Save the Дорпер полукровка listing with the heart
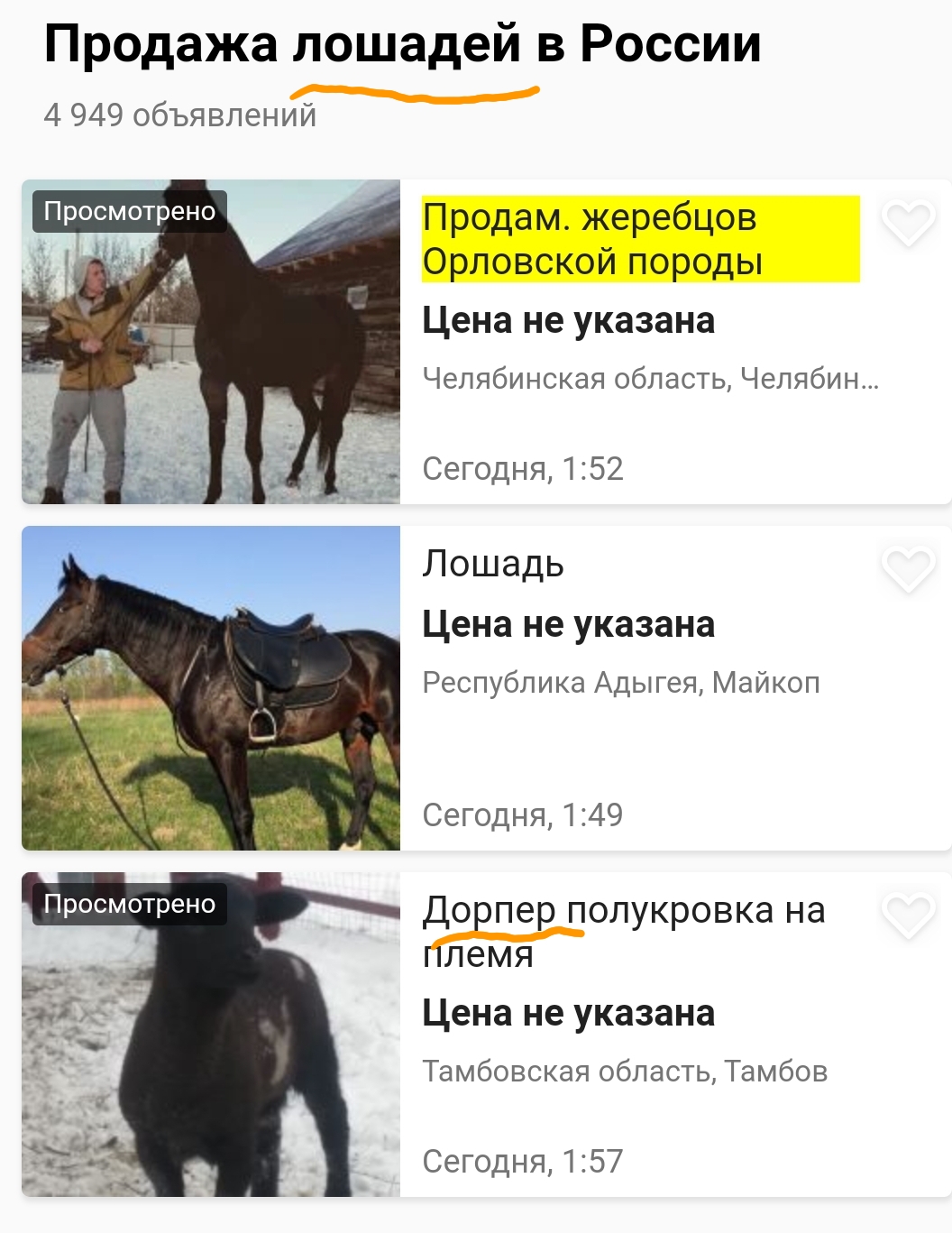The height and width of the screenshot is (1233, 952). pyautogui.click(x=908, y=916)
